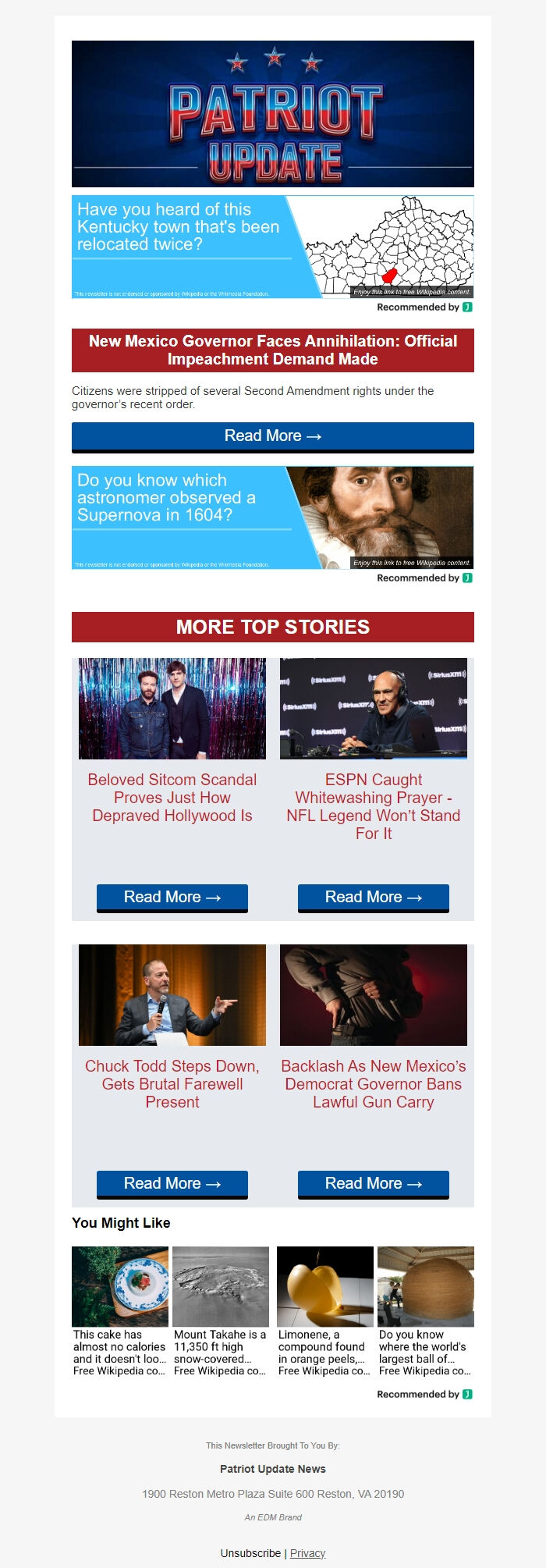
Task: Open the 1604 Supernova astronomer banner
Action: (x=272, y=517)
